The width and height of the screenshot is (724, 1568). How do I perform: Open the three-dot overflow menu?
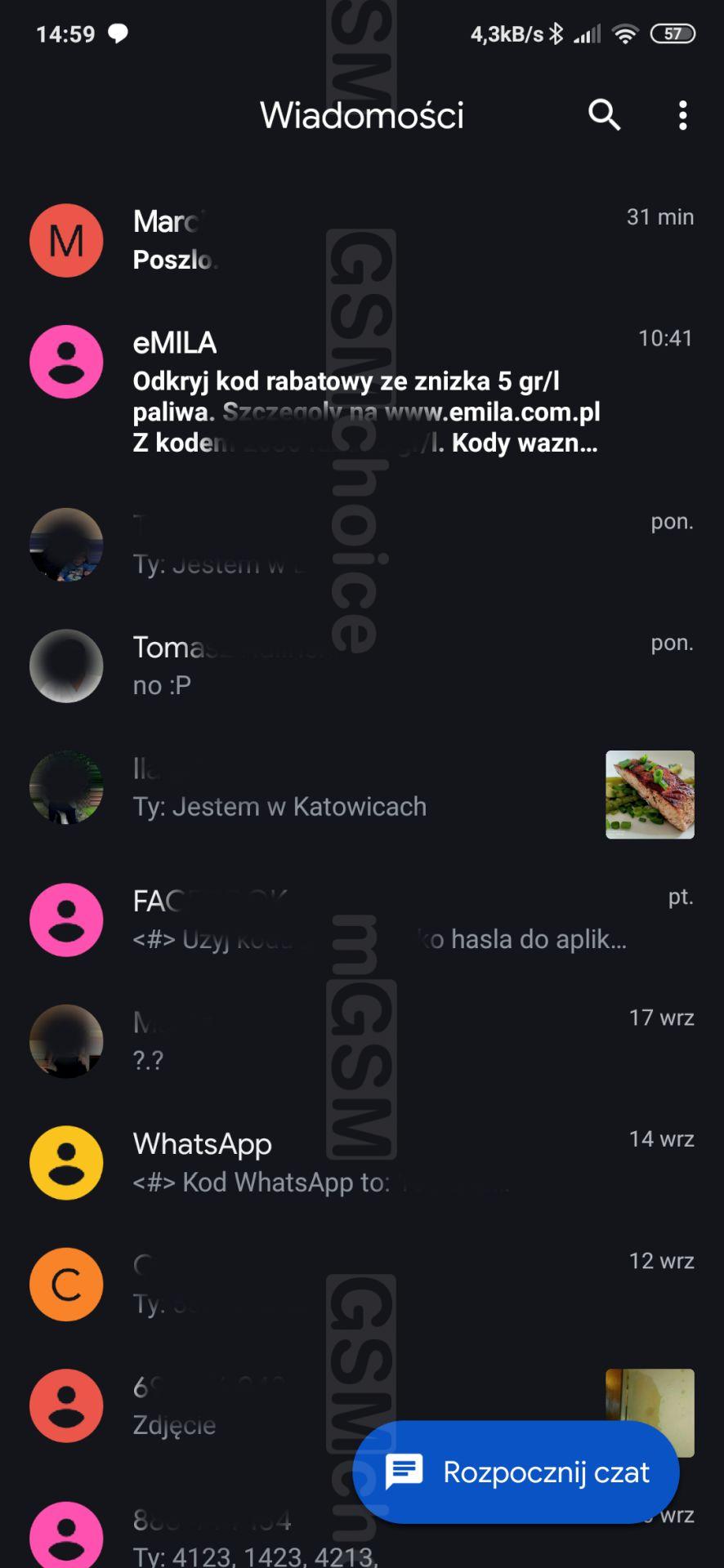[683, 115]
